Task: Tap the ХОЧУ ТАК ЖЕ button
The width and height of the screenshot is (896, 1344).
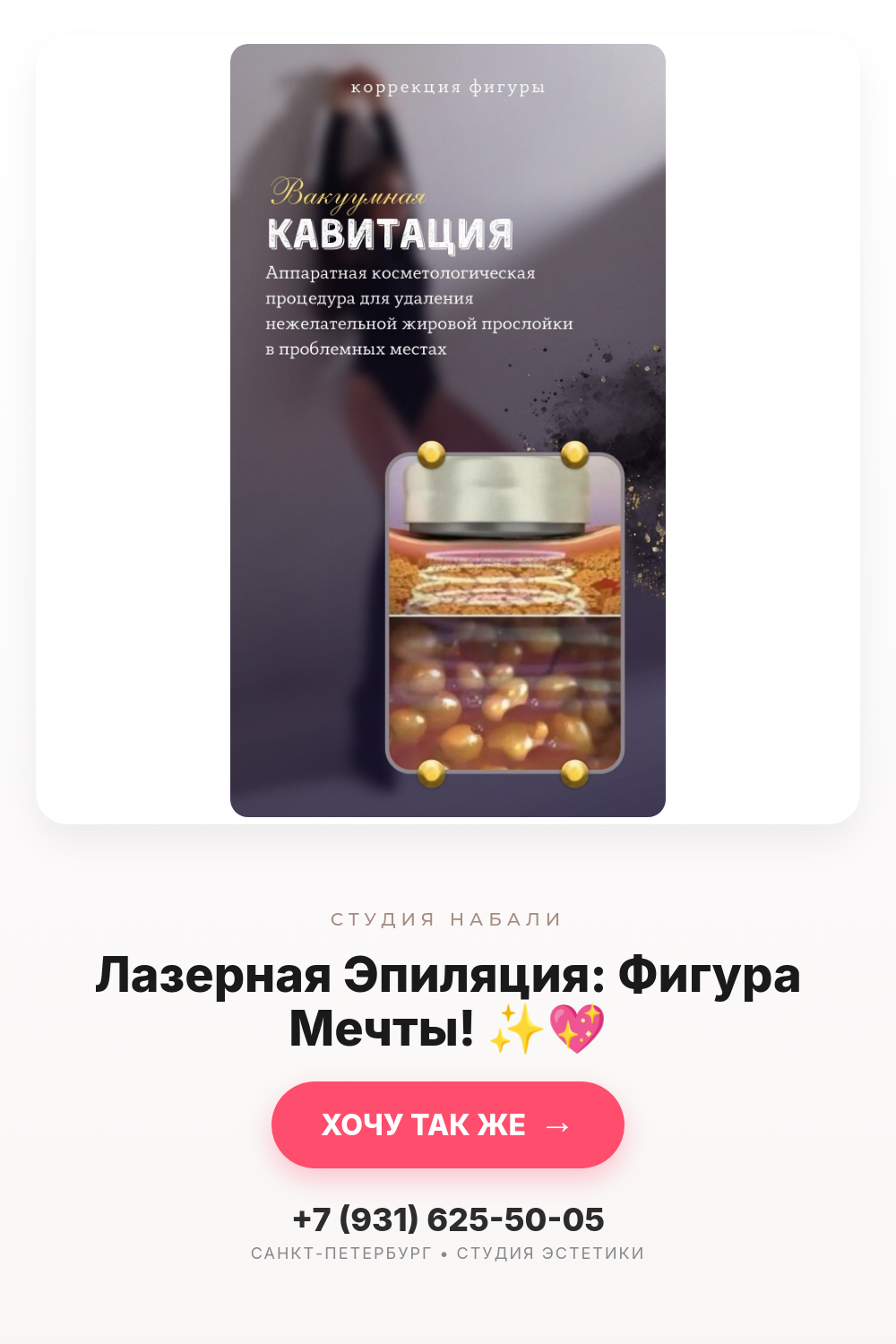Action: pos(448,1124)
